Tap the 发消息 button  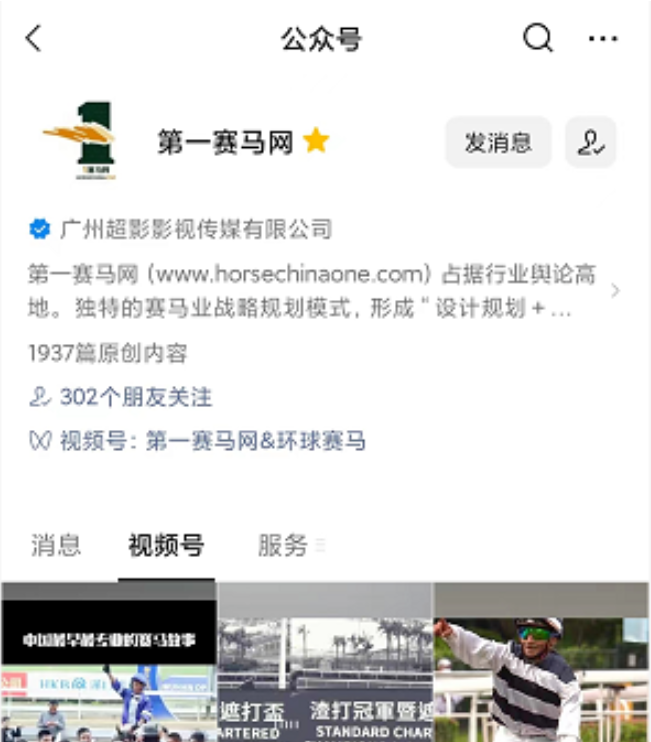(498, 142)
